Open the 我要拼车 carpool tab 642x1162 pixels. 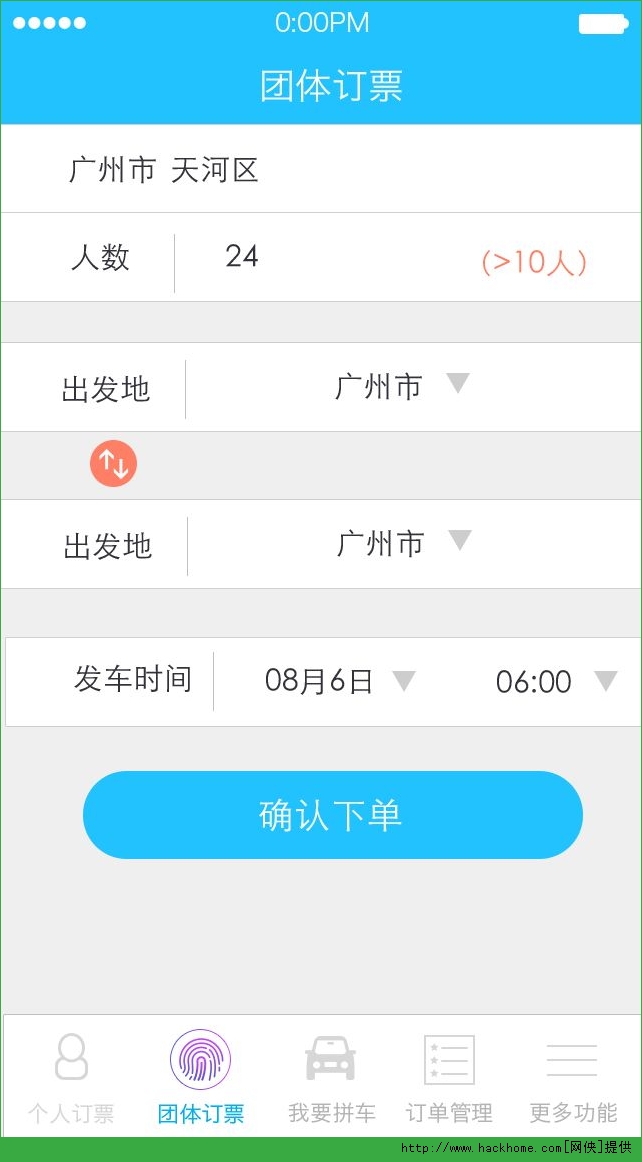point(331,1078)
